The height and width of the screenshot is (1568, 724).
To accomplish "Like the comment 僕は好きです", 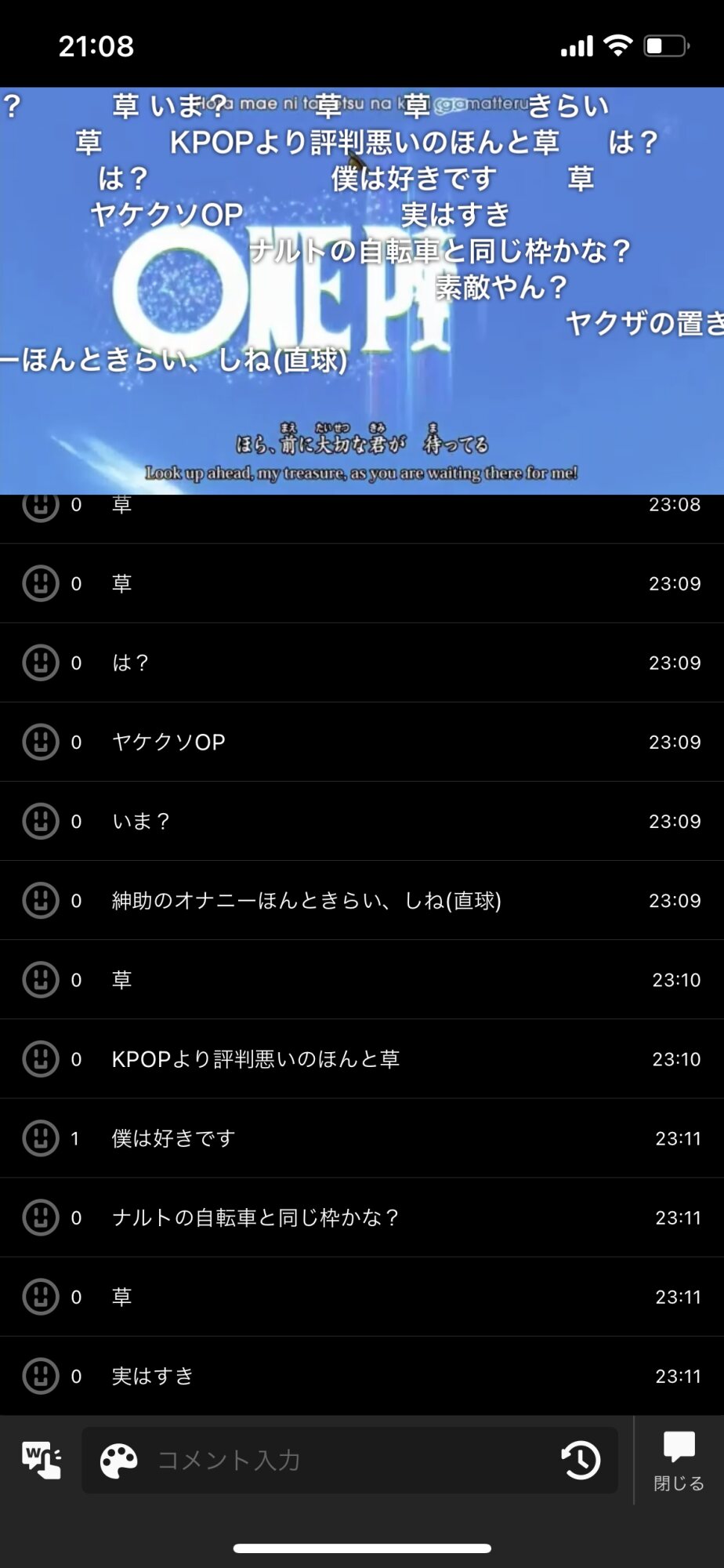I will [x=41, y=1138].
